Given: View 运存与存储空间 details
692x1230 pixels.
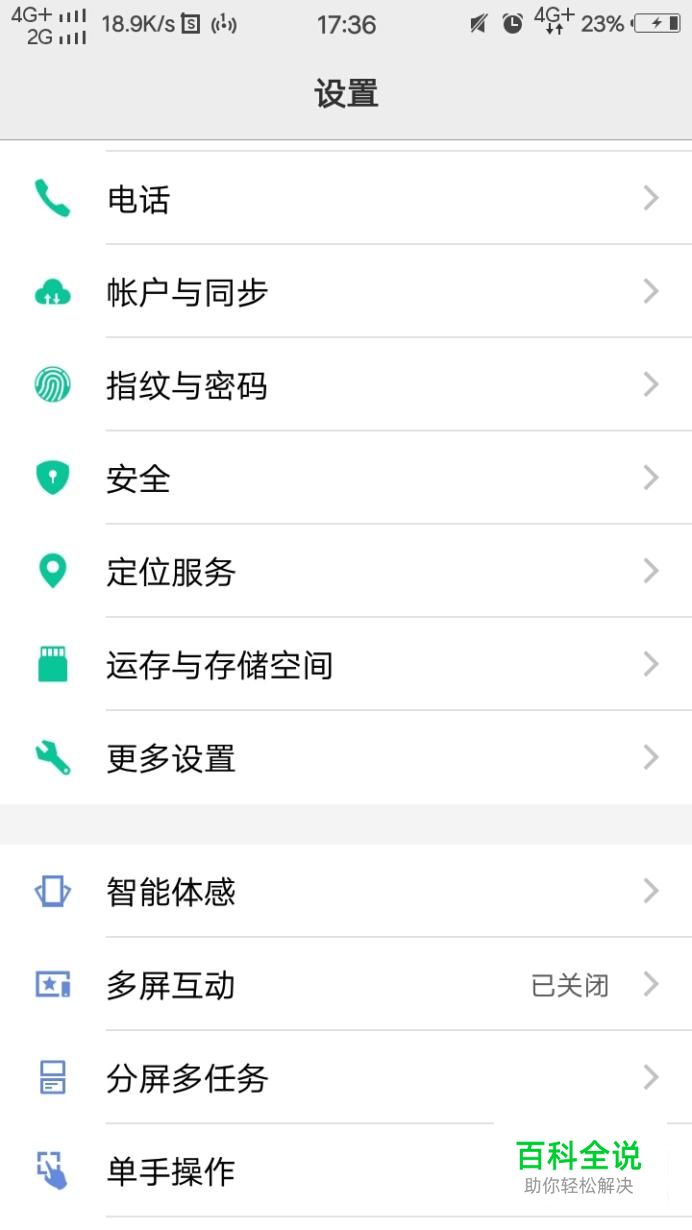Looking at the screenshot, I should pos(346,664).
